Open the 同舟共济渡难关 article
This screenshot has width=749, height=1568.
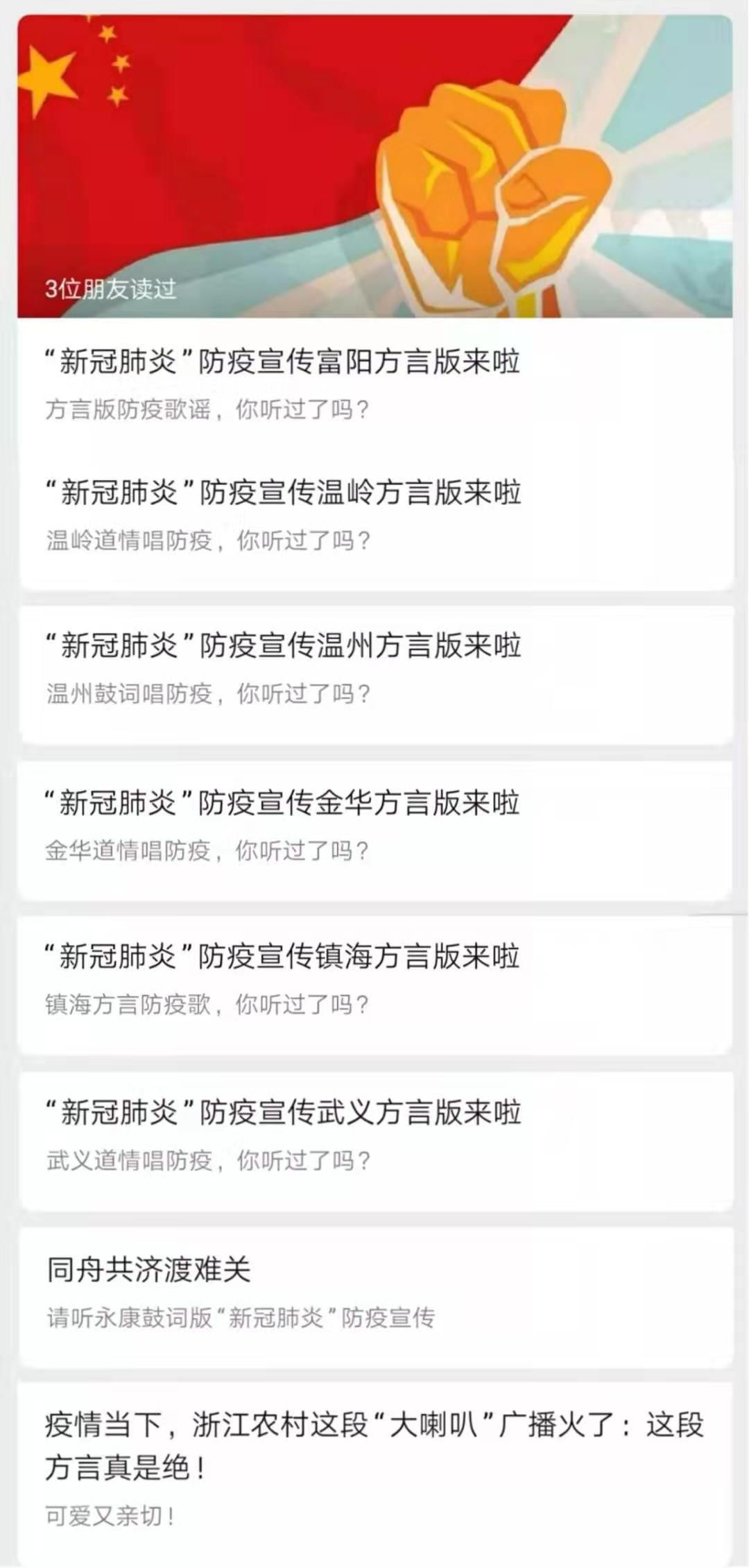pyautogui.click(x=149, y=1270)
